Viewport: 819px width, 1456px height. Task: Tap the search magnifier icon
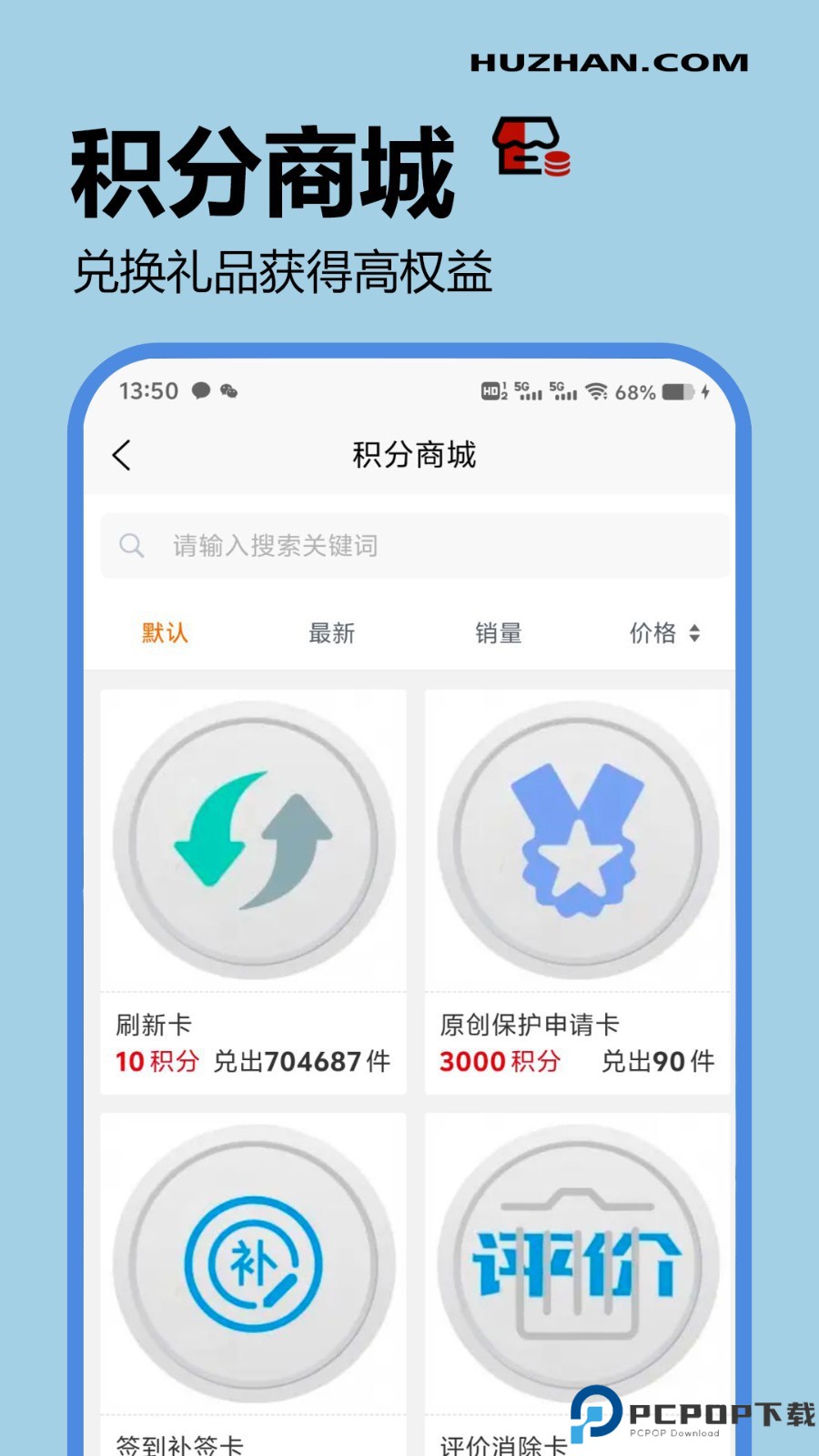coord(133,545)
